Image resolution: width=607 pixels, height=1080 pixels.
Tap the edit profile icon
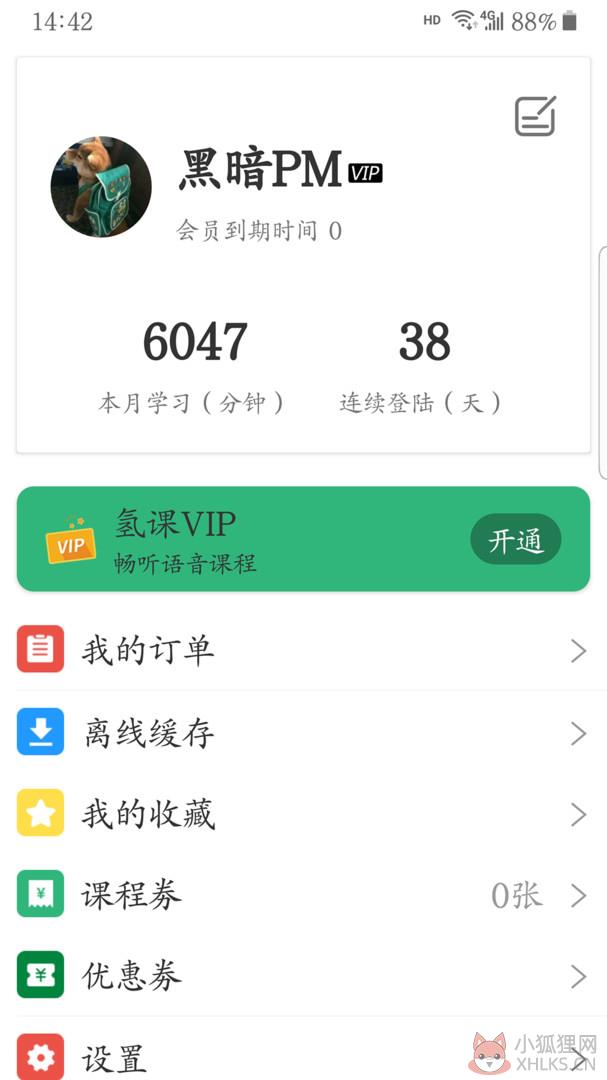pos(535,116)
